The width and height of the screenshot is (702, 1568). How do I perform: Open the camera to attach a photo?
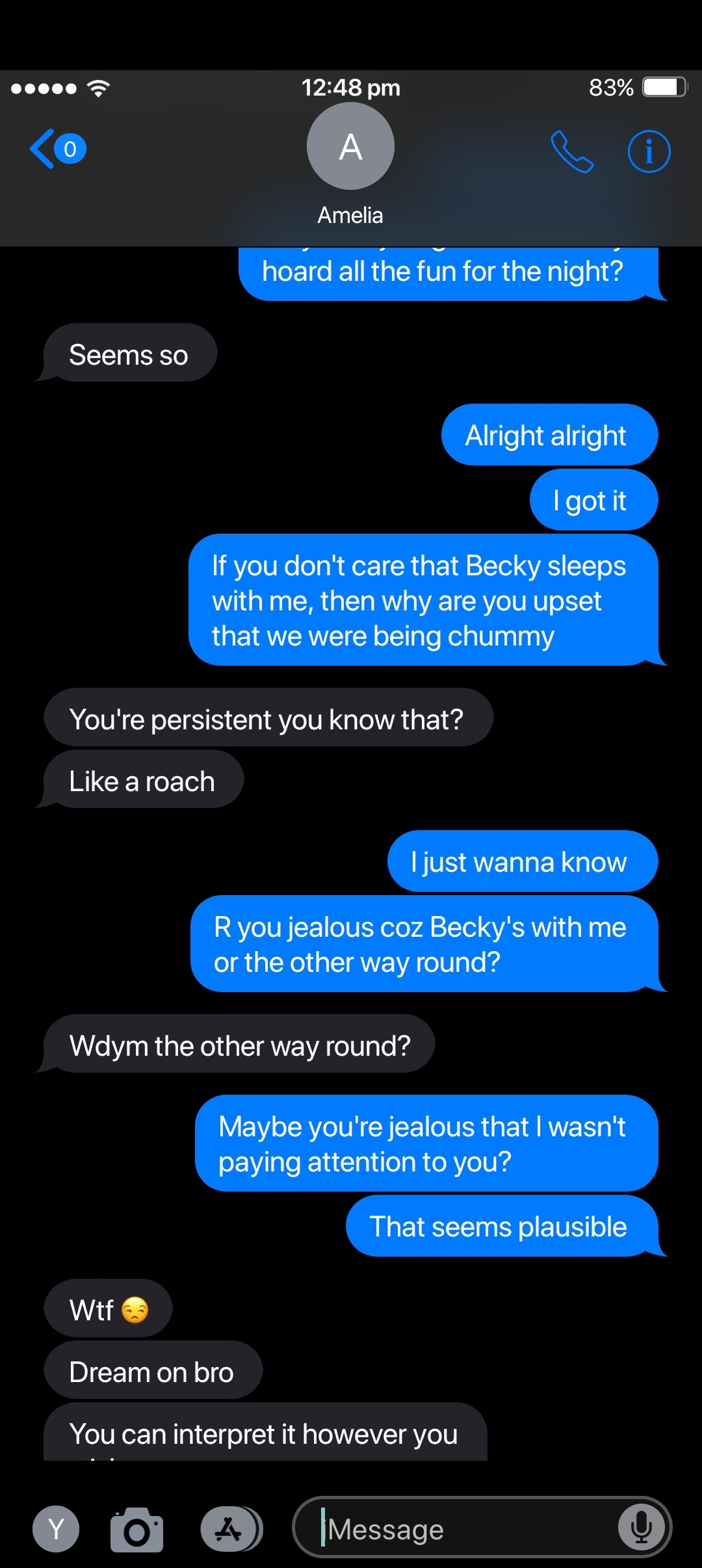click(x=136, y=1530)
